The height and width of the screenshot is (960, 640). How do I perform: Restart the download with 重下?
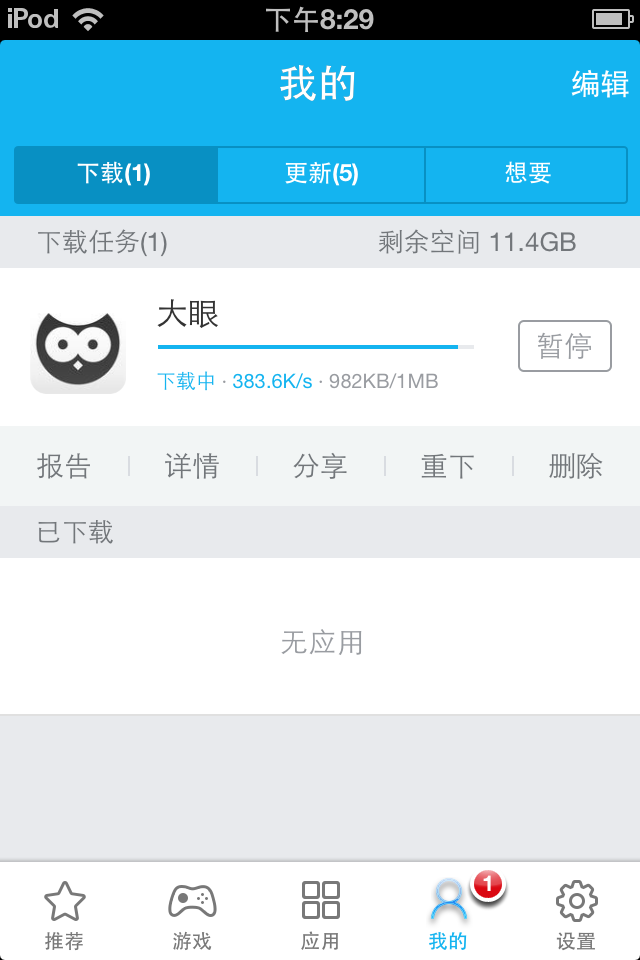point(448,466)
